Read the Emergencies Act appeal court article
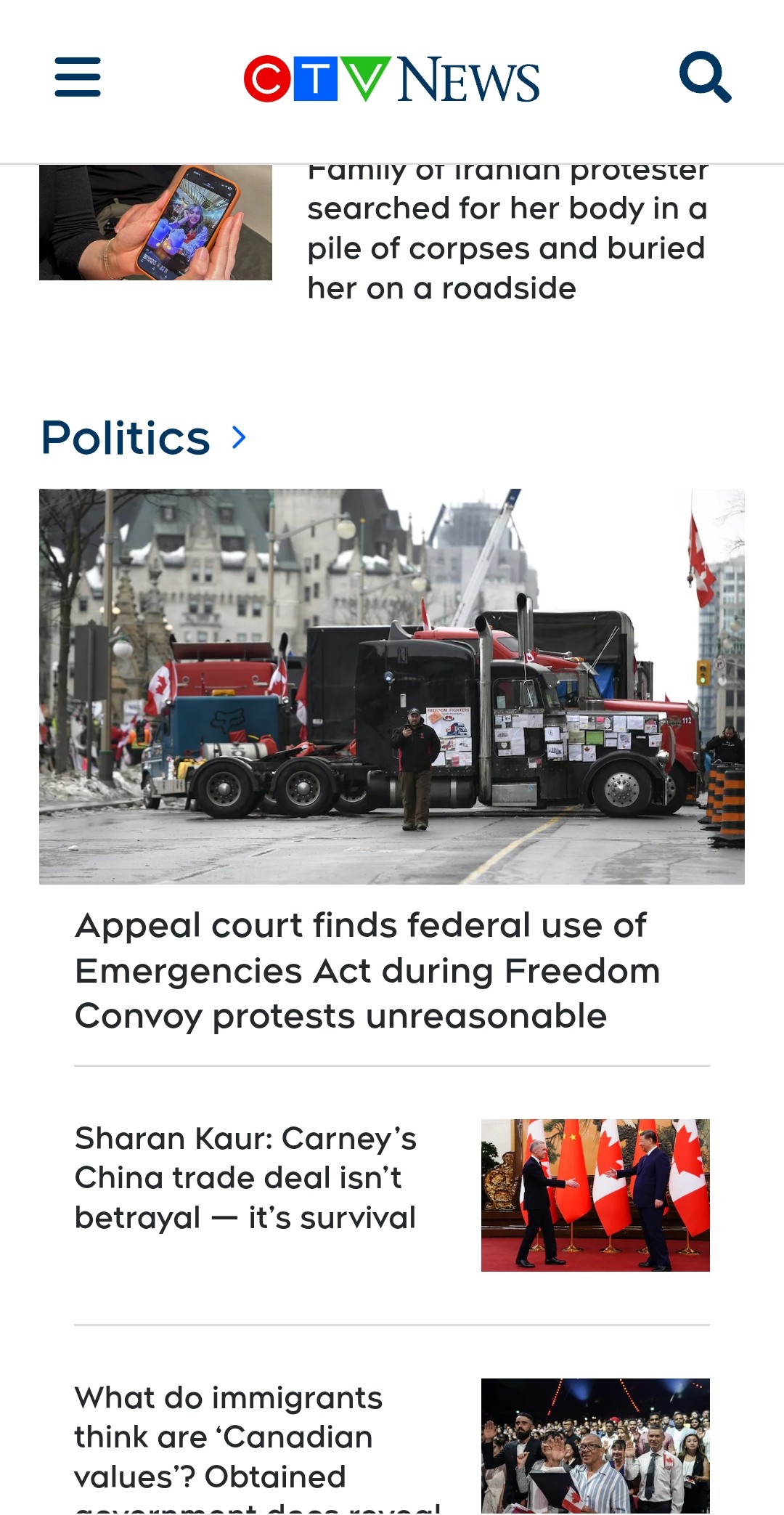Image resolution: width=784 pixels, height=1515 pixels. tap(368, 970)
